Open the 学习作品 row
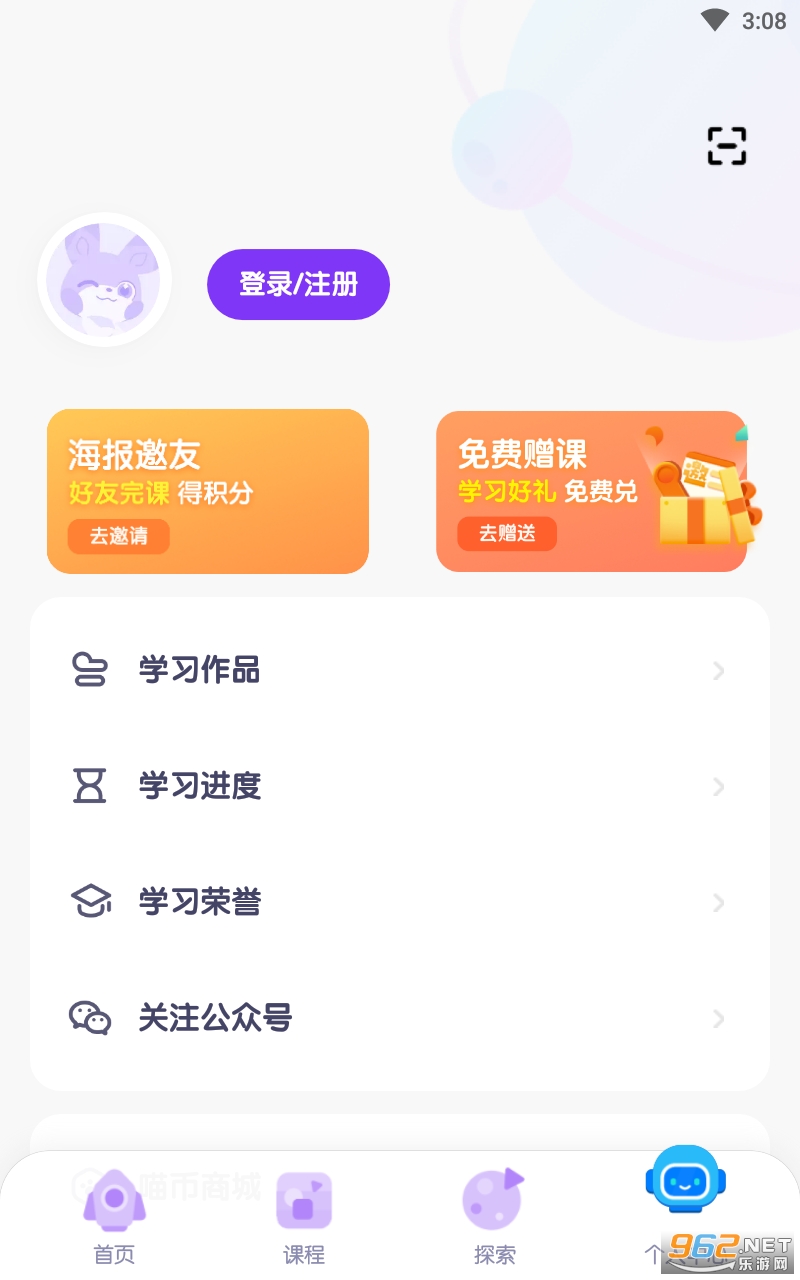 tap(400, 670)
